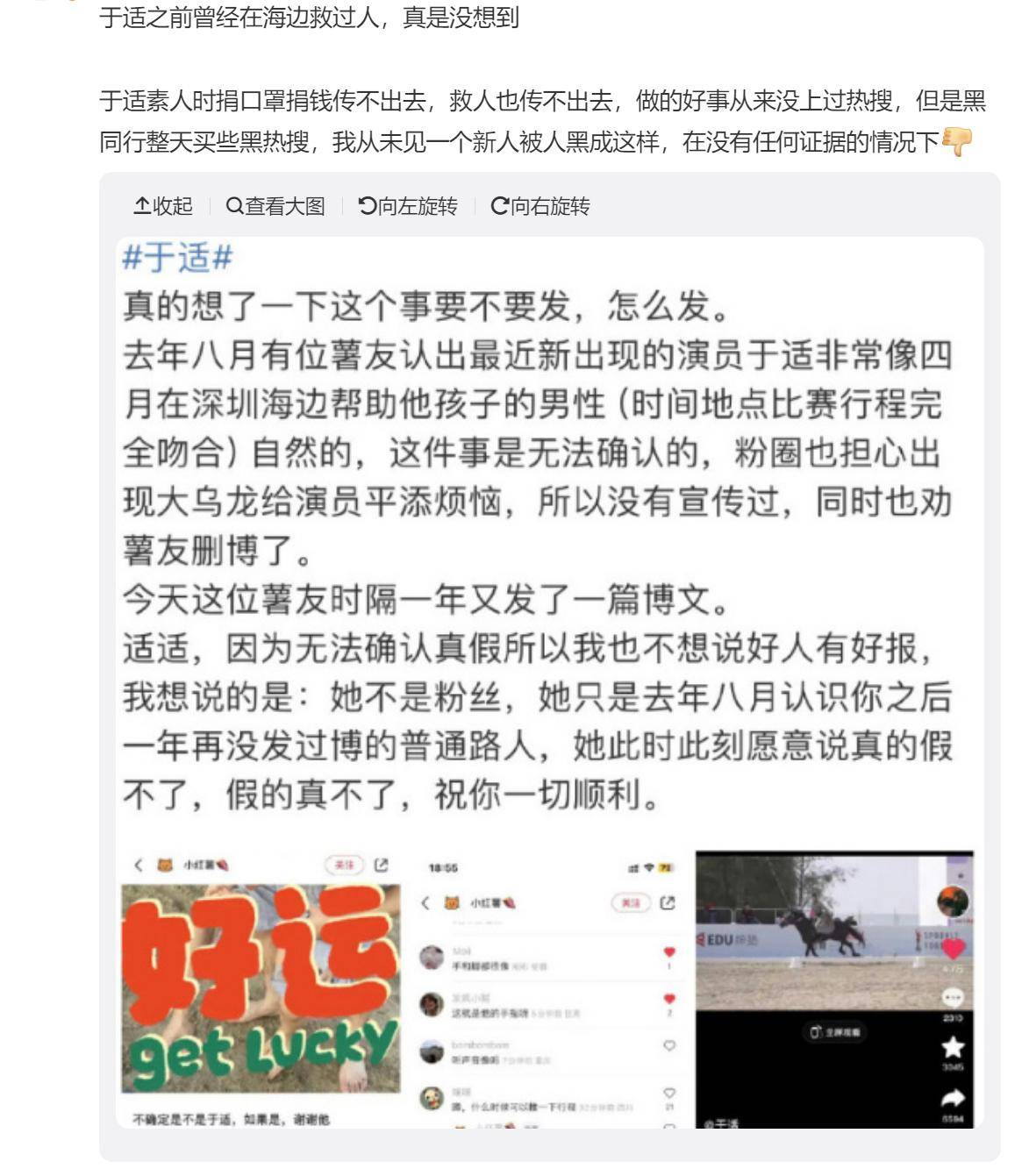Rotate the image left with 向左旋转

click(x=408, y=206)
